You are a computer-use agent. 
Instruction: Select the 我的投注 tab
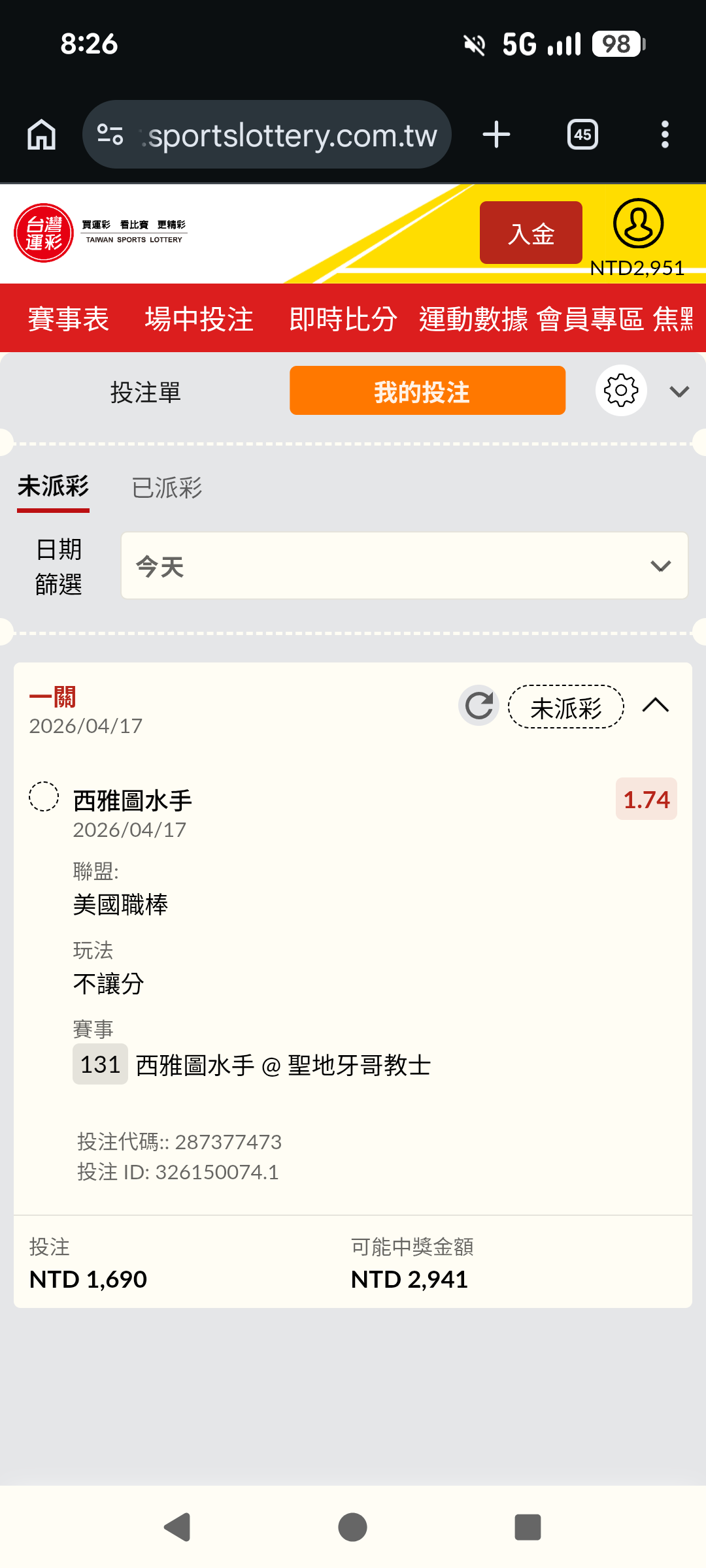coord(428,391)
